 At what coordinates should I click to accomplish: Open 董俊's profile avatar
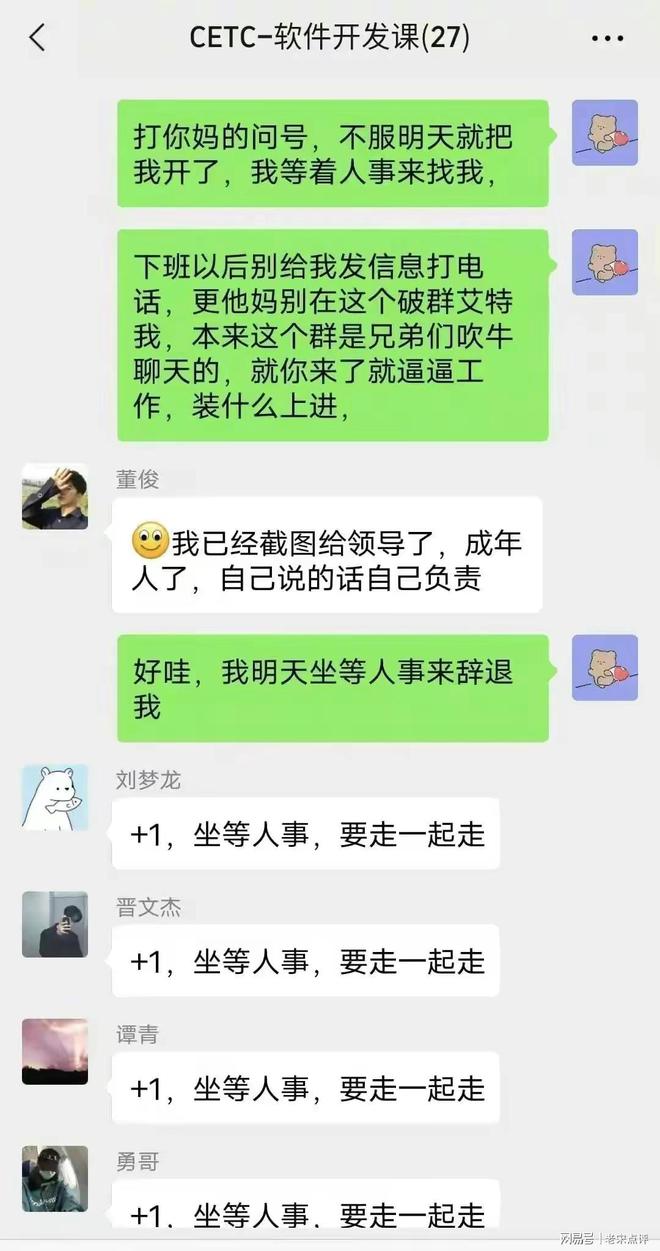55,496
